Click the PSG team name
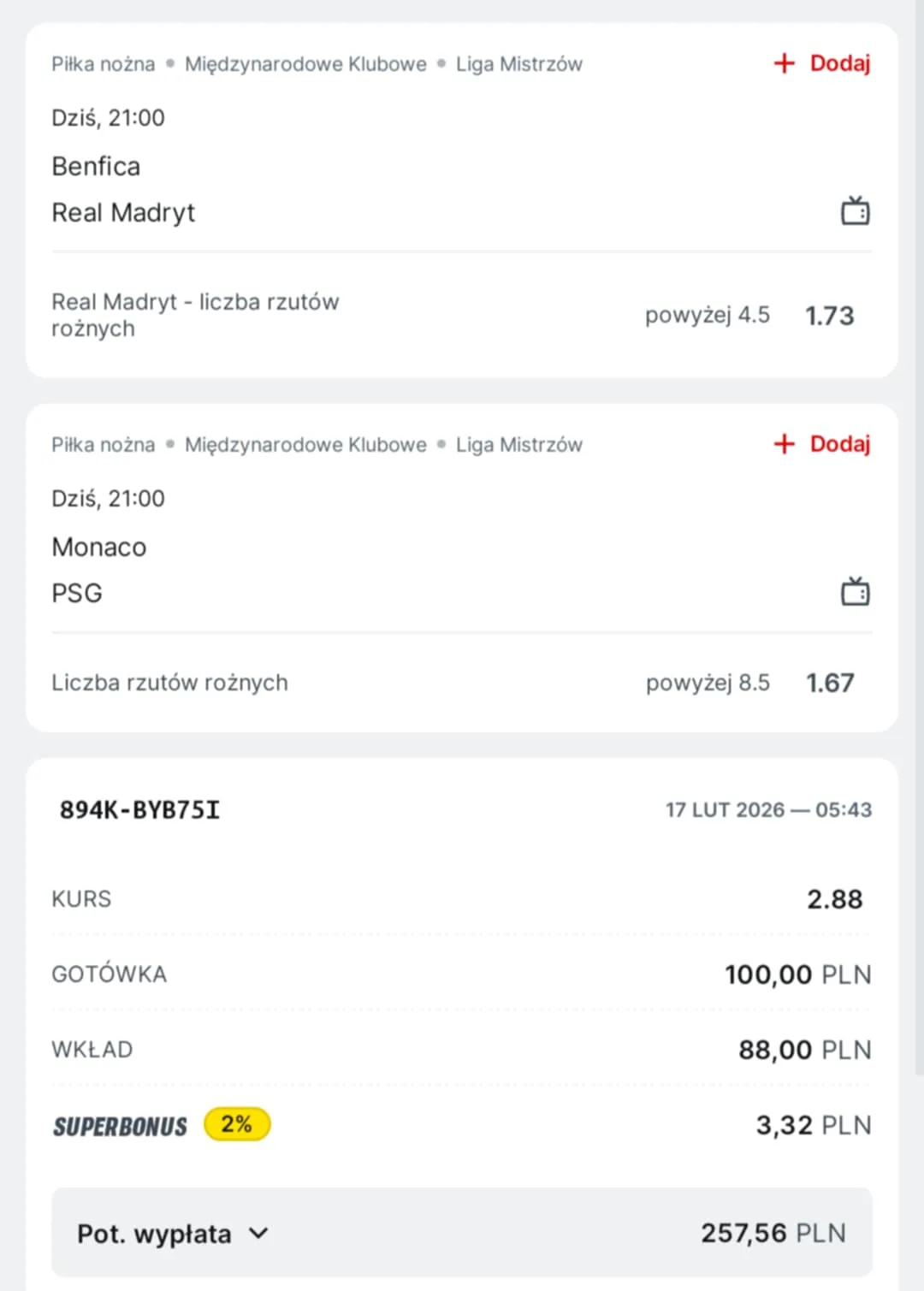This screenshot has width=924, height=1291. tap(77, 592)
